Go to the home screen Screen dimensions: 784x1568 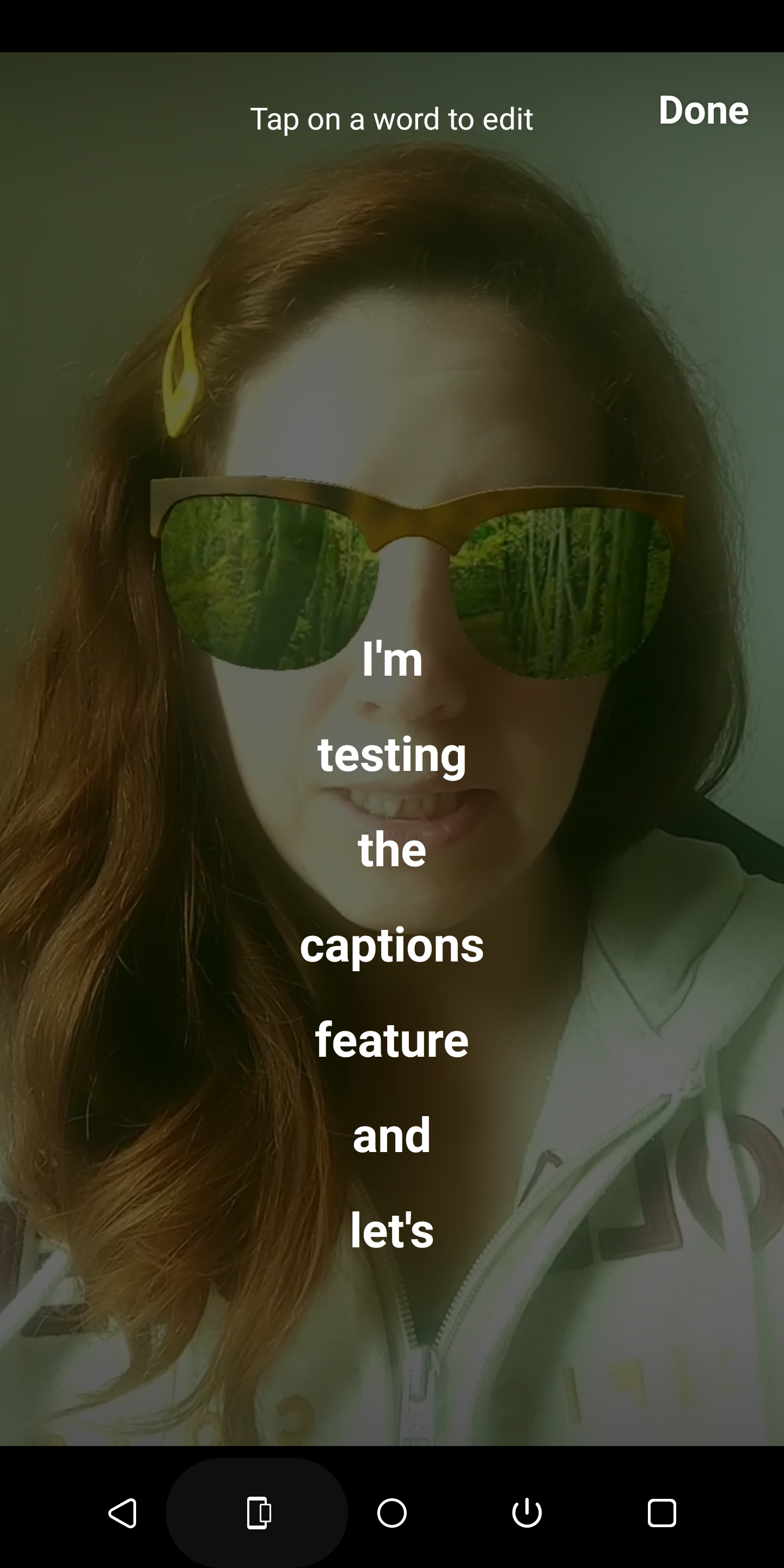[x=392, y=1513]
